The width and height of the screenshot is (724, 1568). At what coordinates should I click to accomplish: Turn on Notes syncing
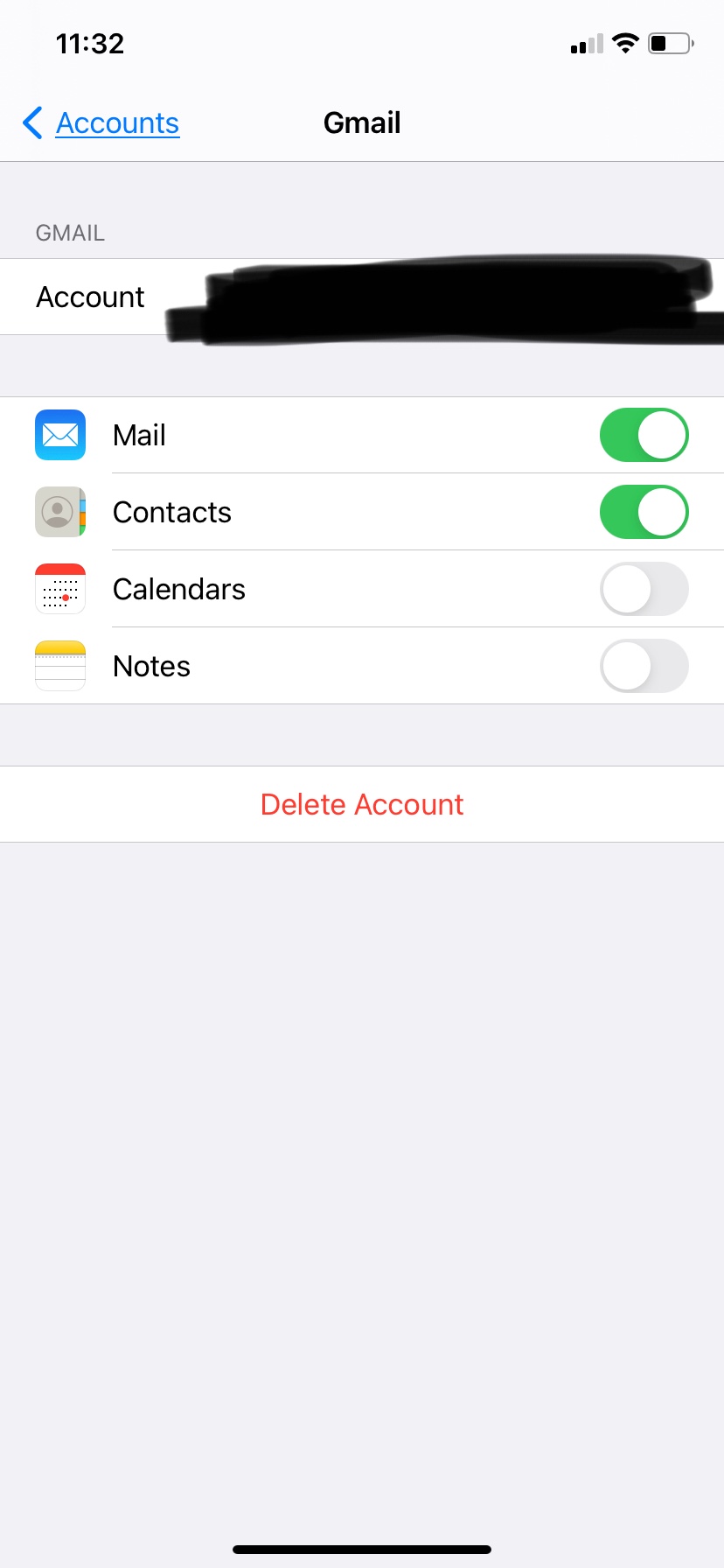click(644, 666)
